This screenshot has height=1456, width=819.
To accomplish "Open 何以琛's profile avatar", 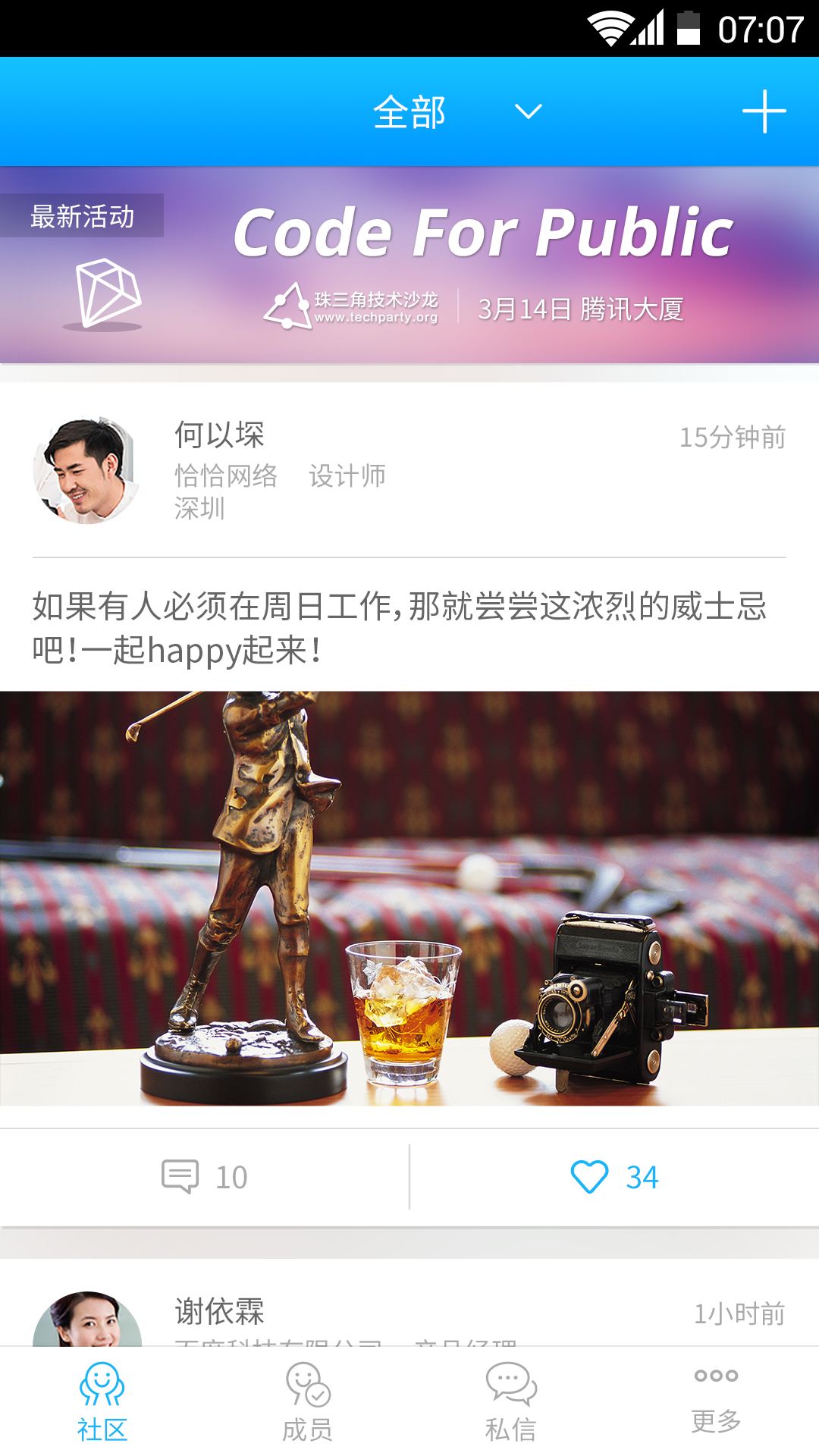I will pyautogui.click(x=87, y=470).
